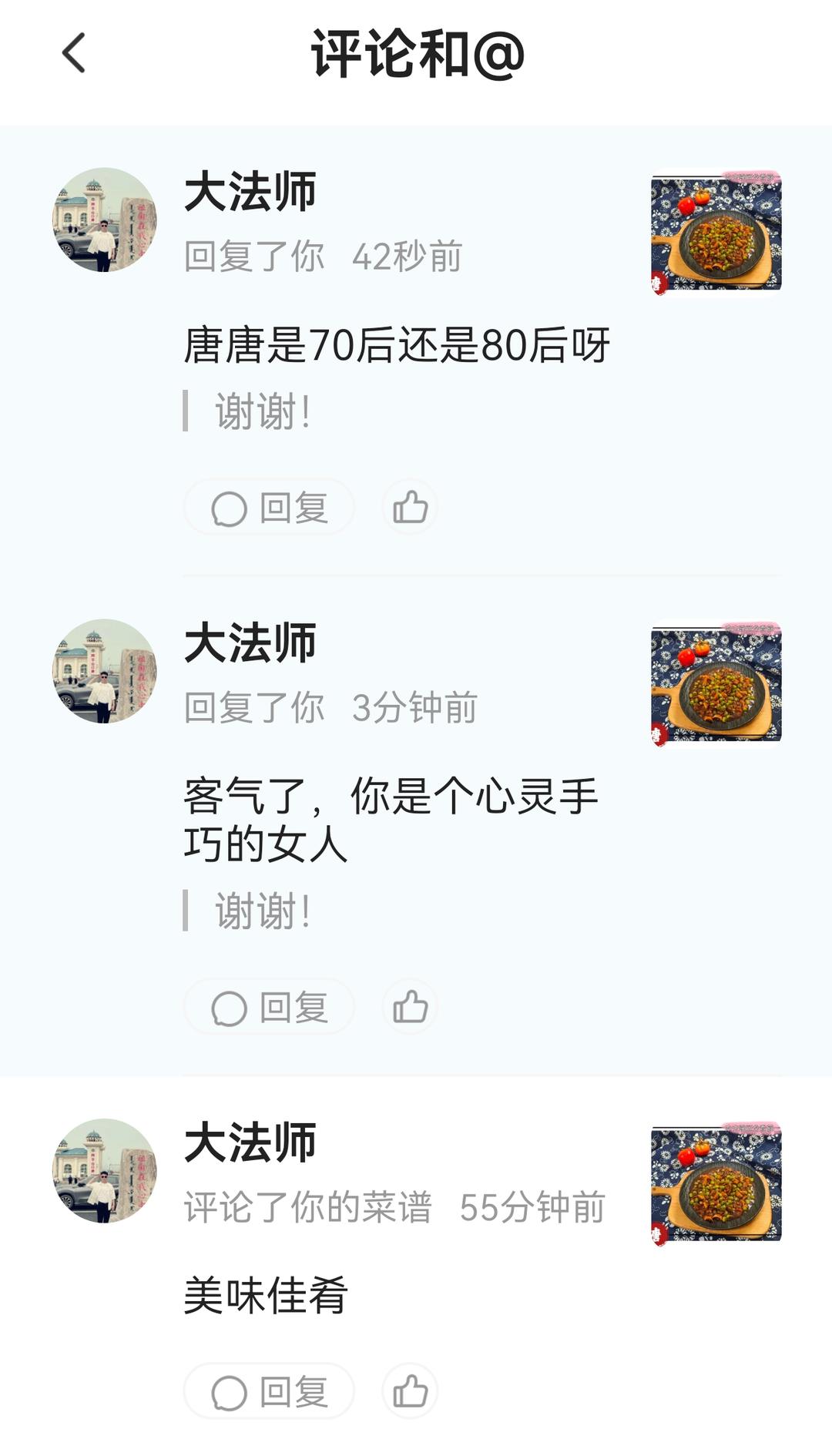Open 大法师's avatar on the 42秒前 reply
The width and height of the screenshot is (832, 1456).
pyautogui.click(x=105, y=220)
